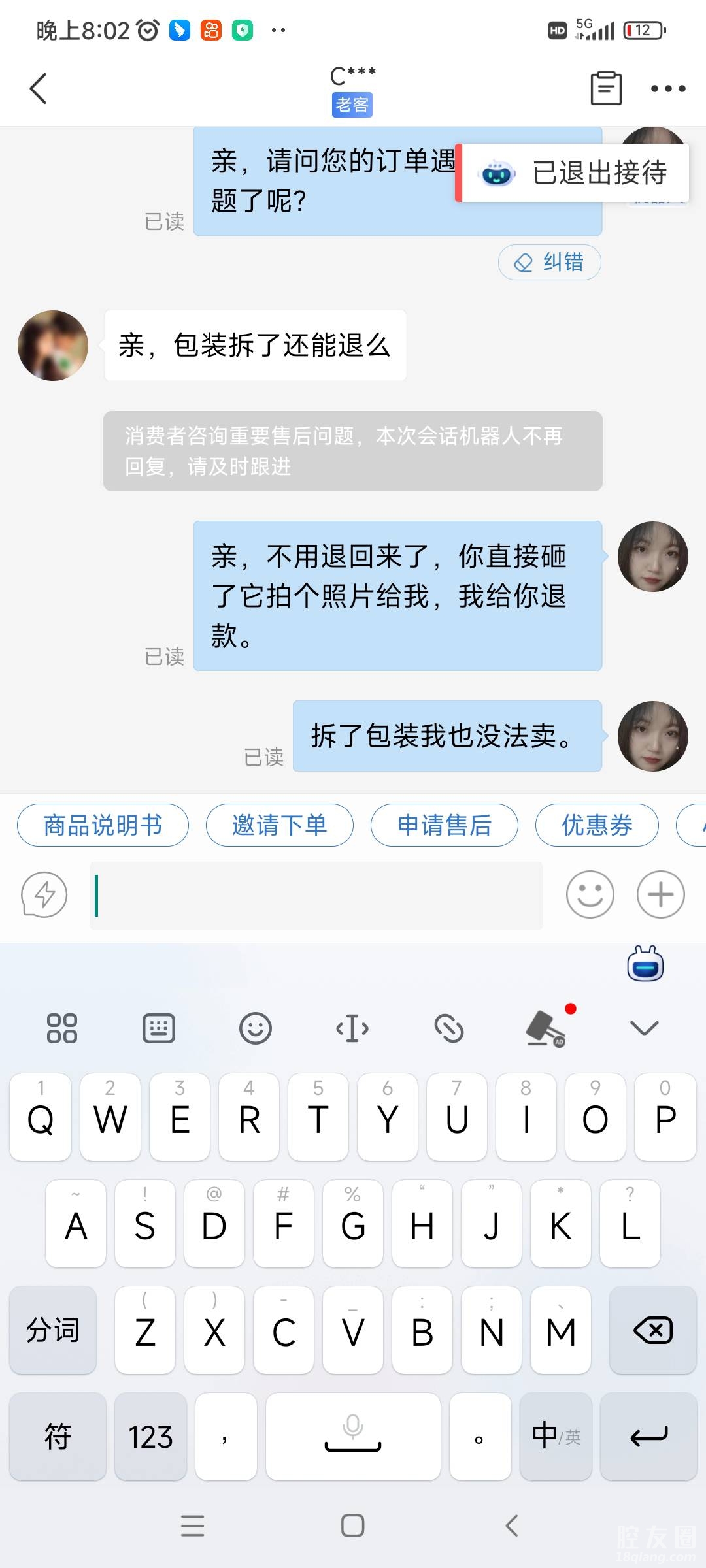Go back from the chat
This screenshot has width=706, height=1568.
(39, 89)
